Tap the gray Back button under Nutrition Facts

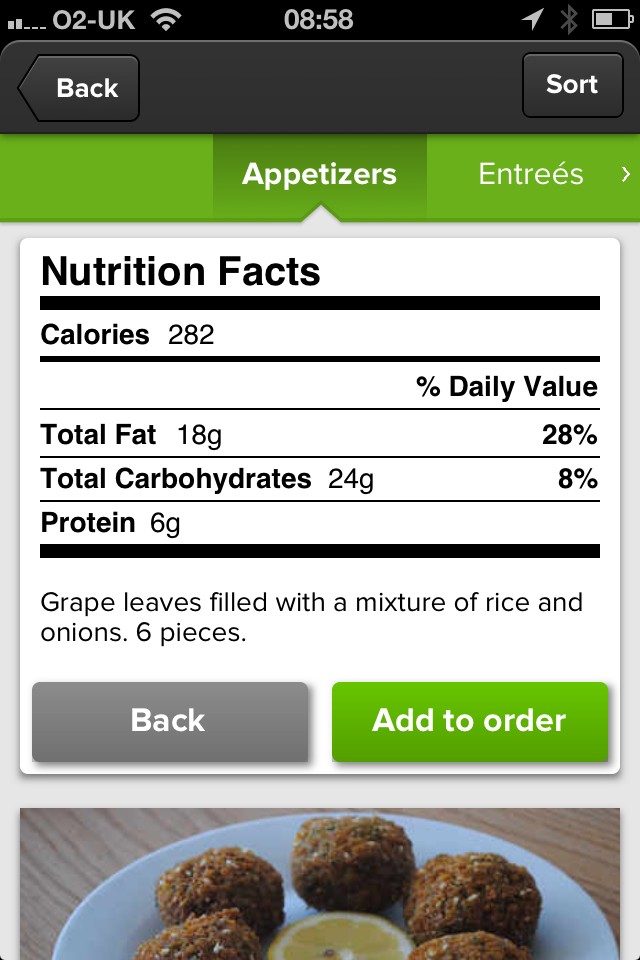169,721
